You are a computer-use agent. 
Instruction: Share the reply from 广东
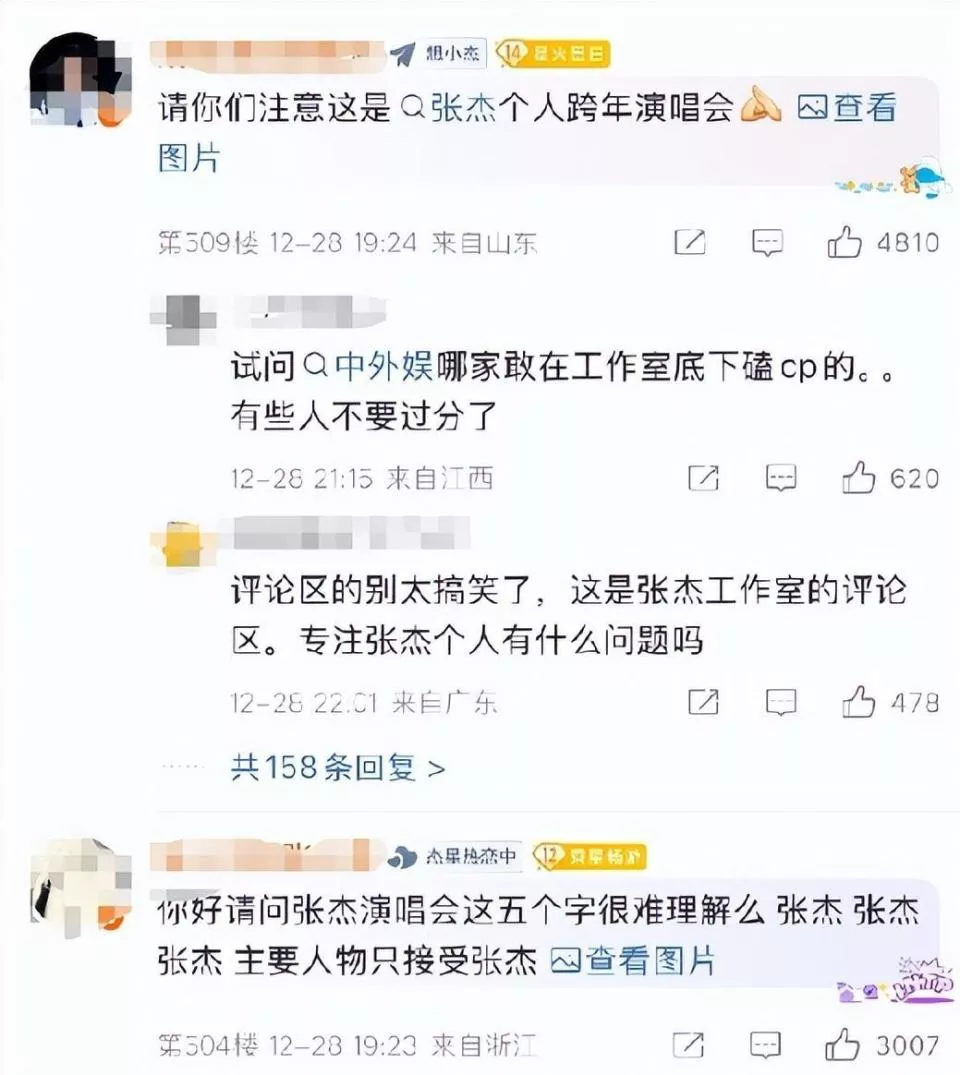point(704,701)
